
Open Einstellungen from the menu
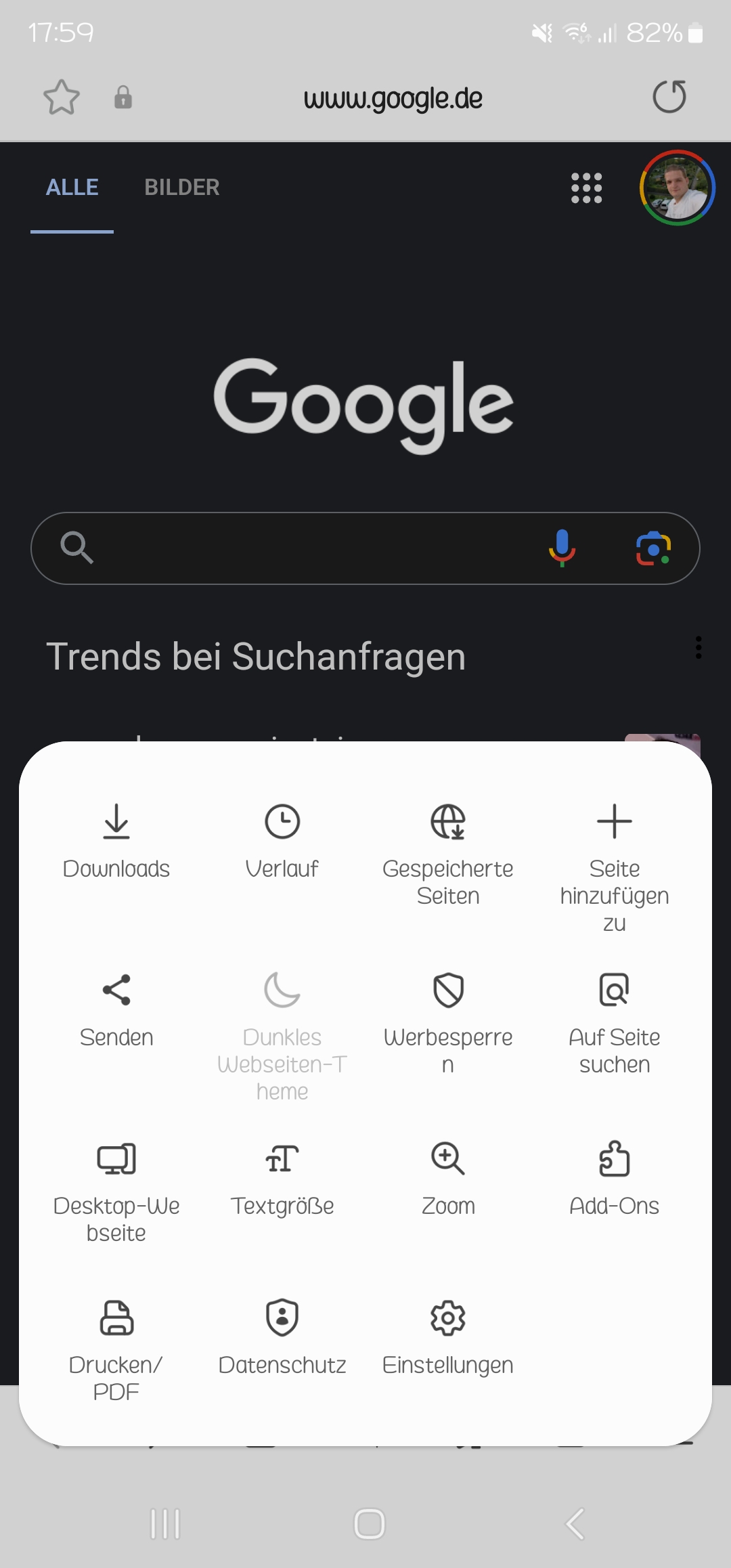448,1337
